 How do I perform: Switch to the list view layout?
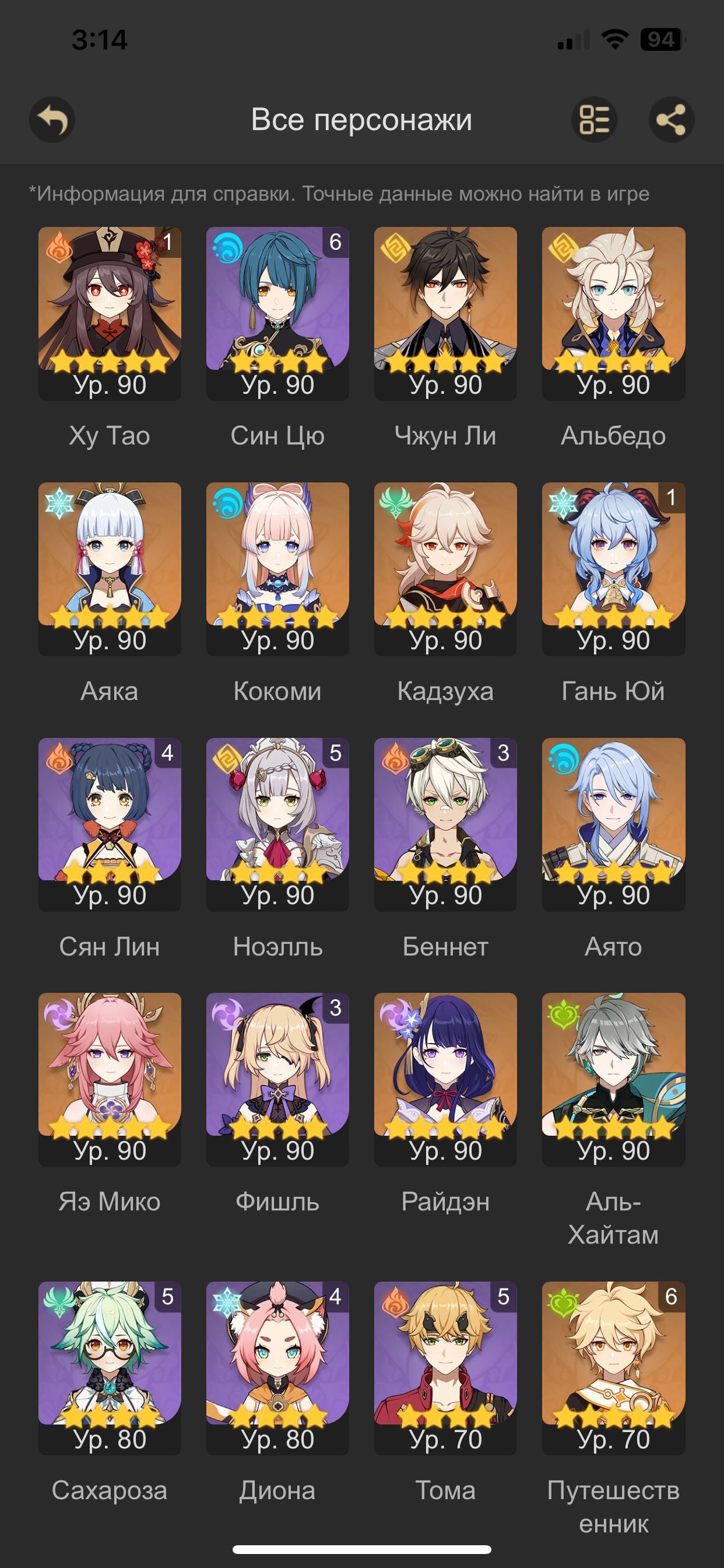click(594, 120)
